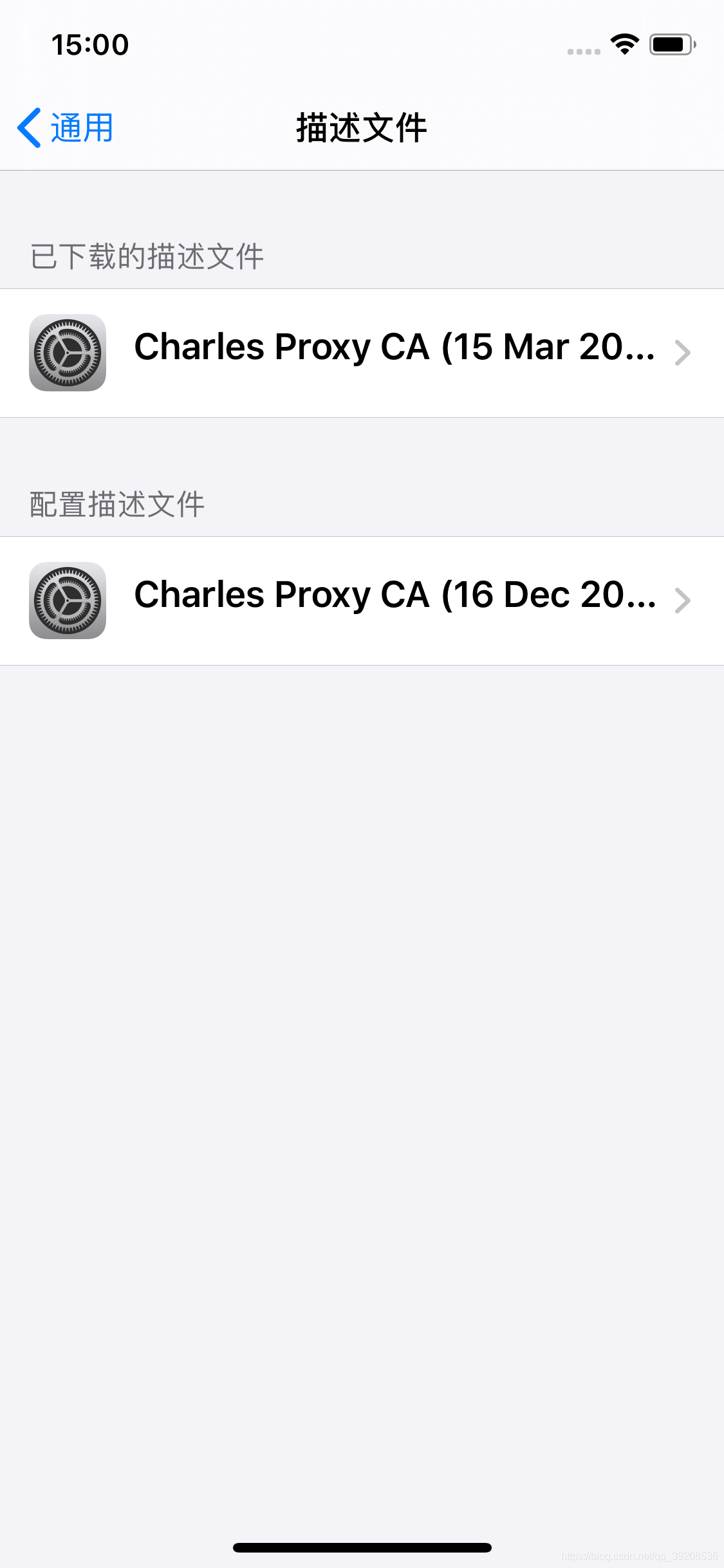Screen dimensions: 724x1568
Task: Open Charles Proxy CA (16 Dec) configuration profile
Action: [362, 600]
